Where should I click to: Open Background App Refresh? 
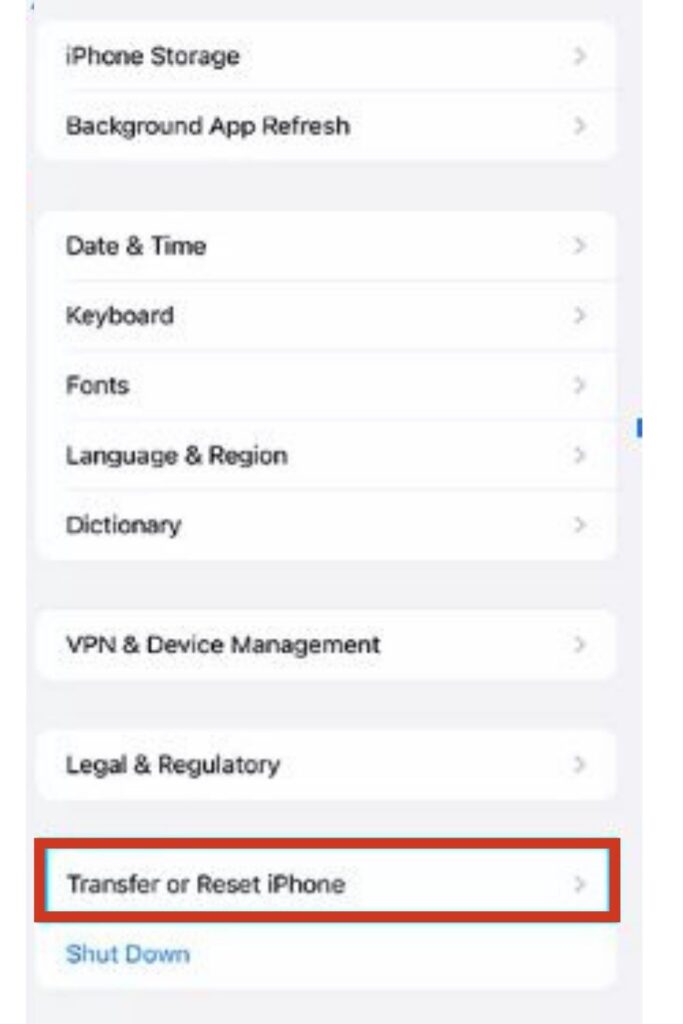[325, 126]
